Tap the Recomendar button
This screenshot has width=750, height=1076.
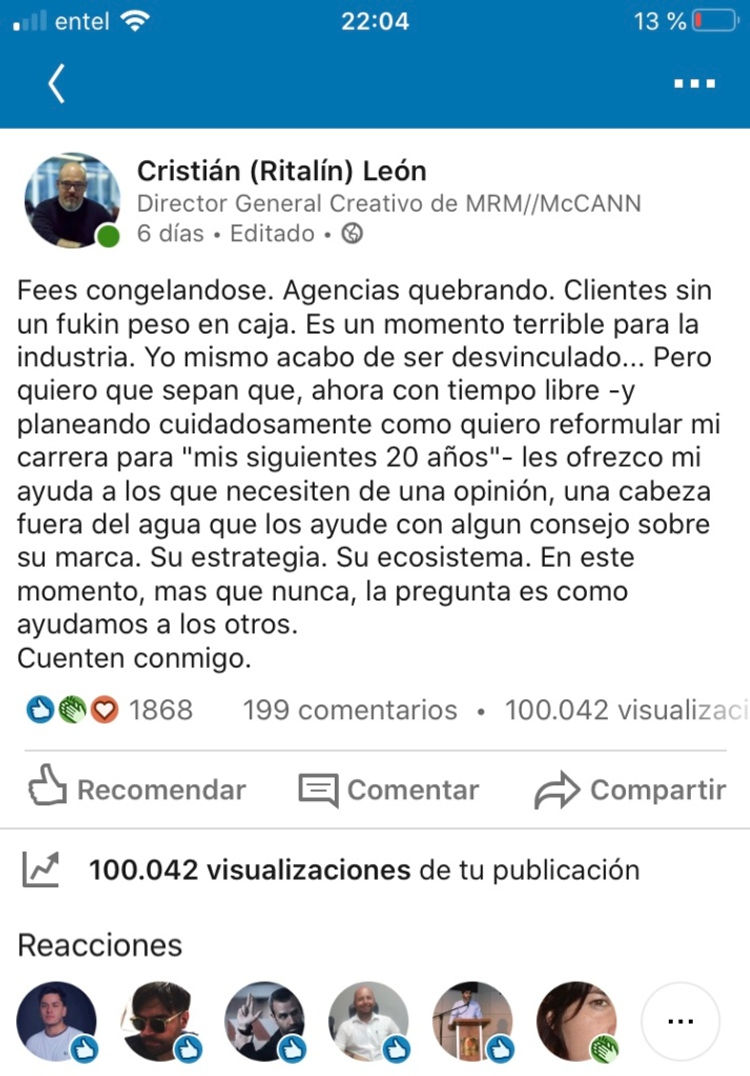[x=137, y=789]
